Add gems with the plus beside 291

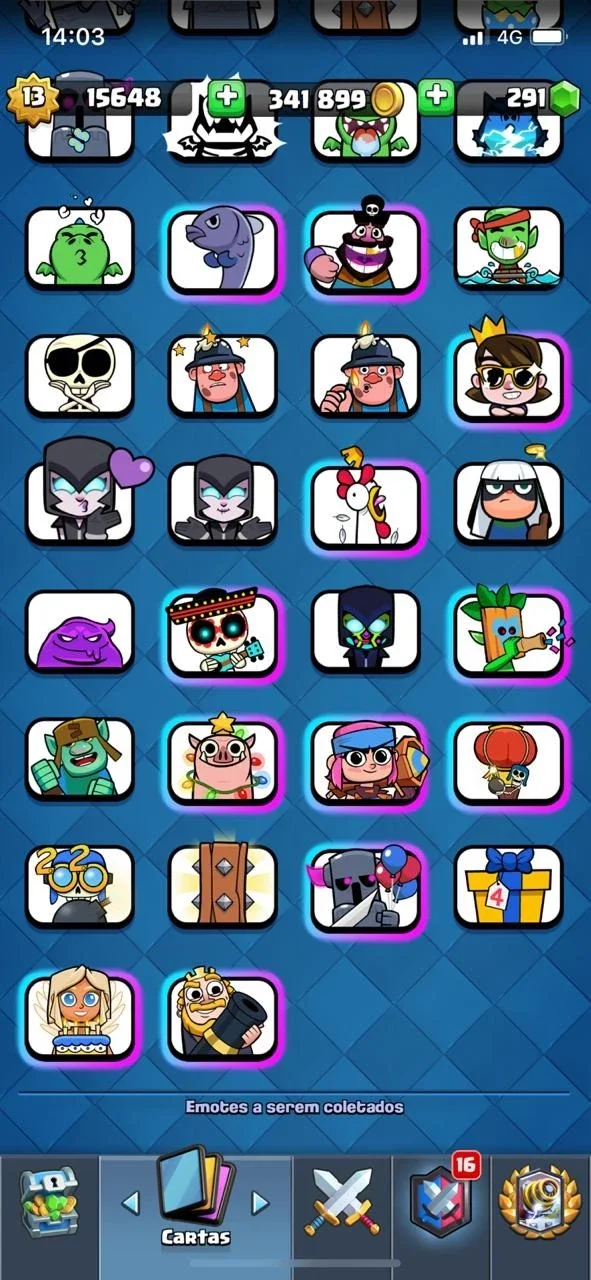436,97
